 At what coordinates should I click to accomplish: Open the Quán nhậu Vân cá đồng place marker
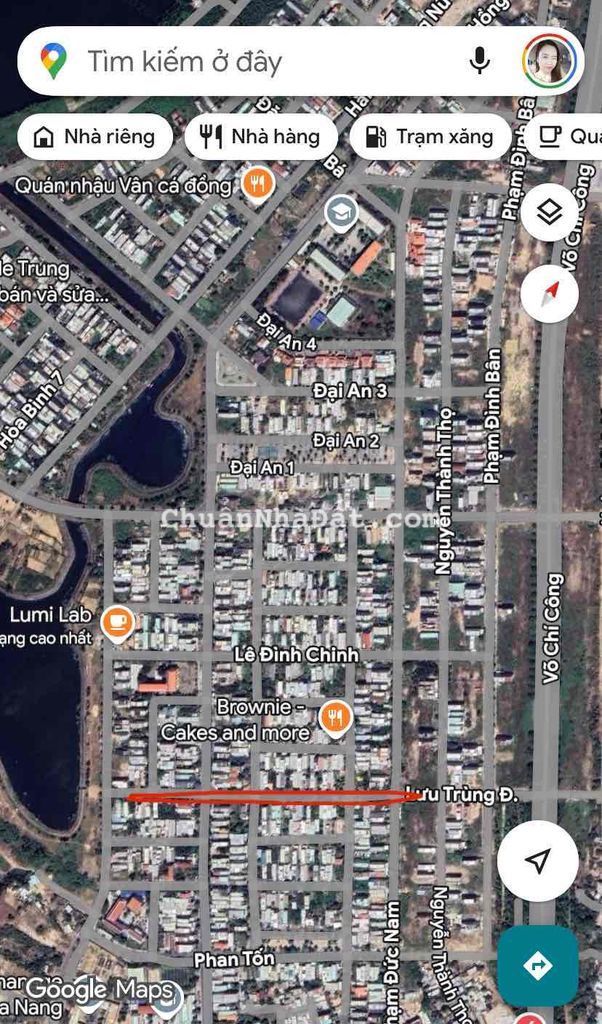(258, 184)
